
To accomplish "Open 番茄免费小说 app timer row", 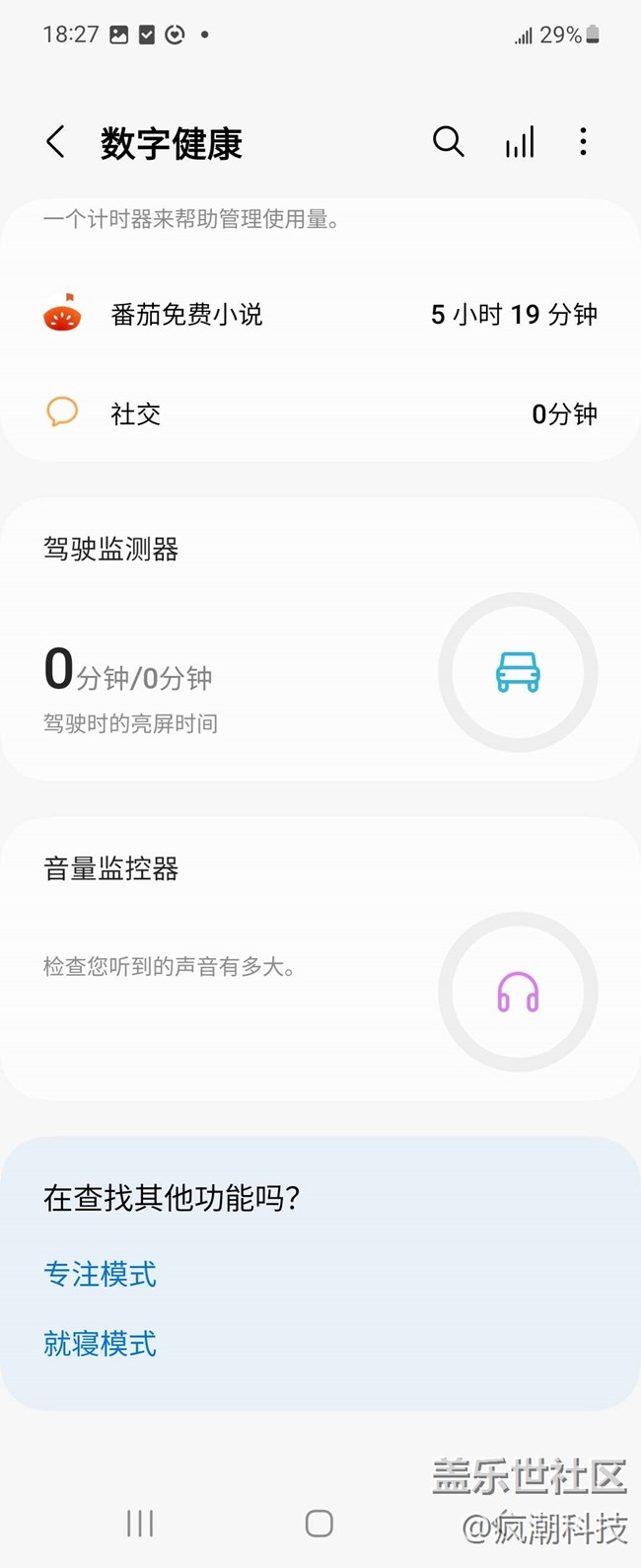I will pos(320,315).
